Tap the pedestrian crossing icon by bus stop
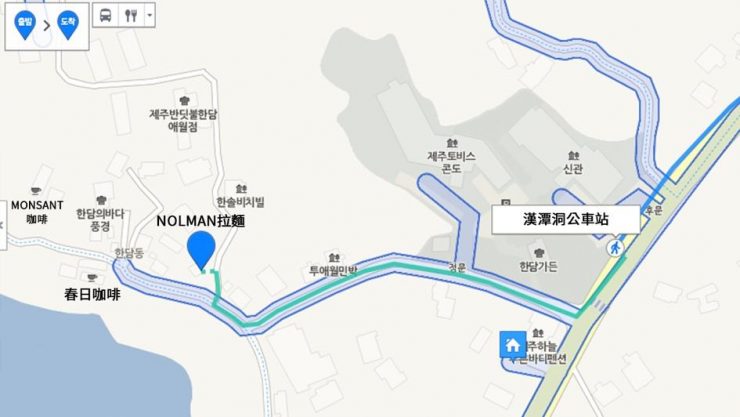 click(617, 246)
